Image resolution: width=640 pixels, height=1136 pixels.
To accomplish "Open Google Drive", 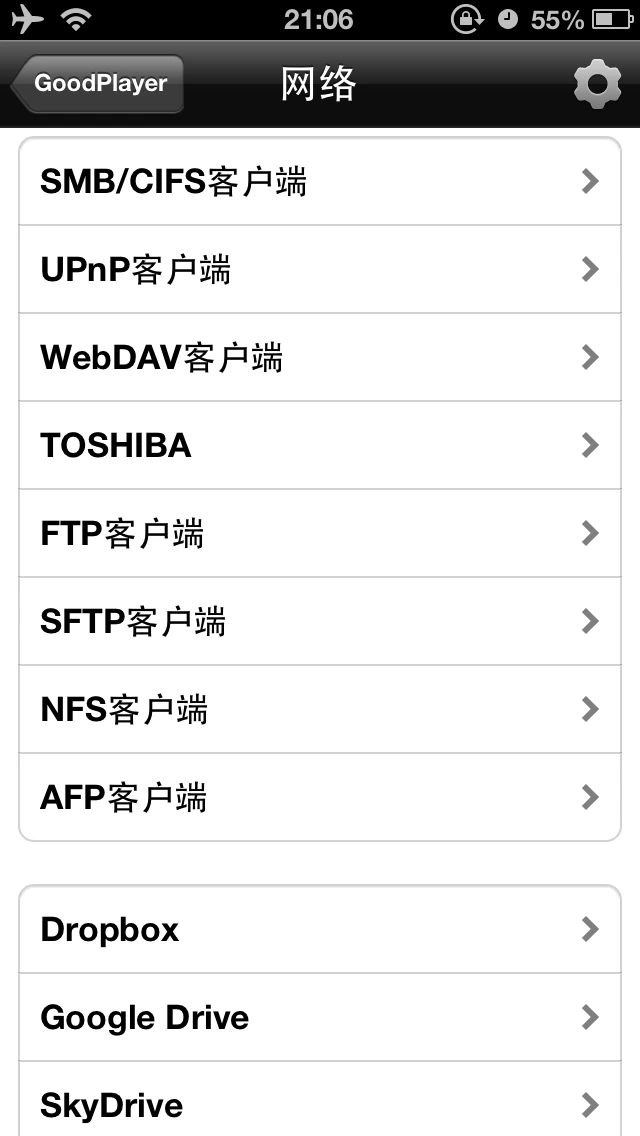I will [x=320, y=1017].
